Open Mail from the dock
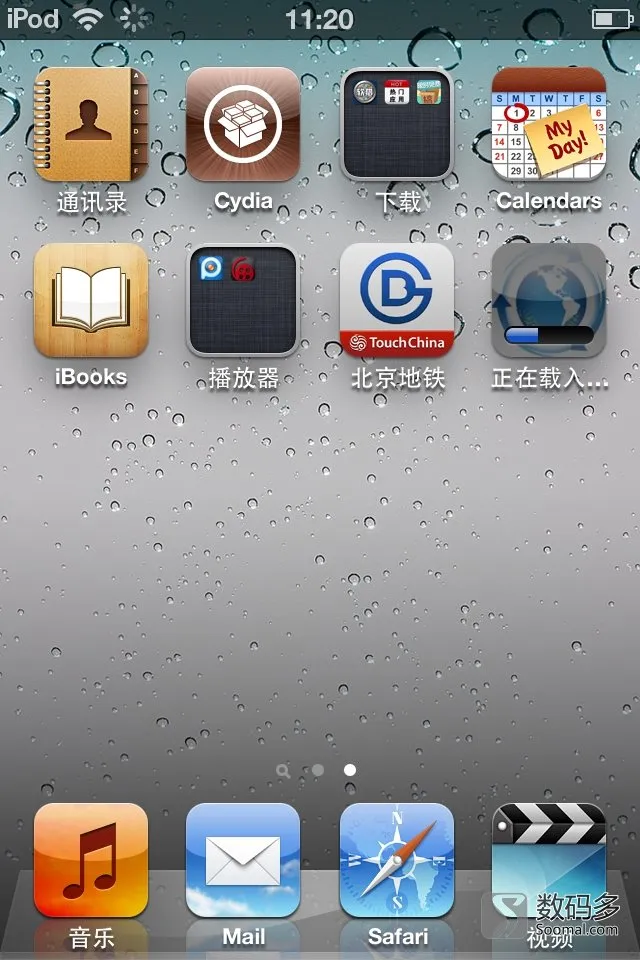The image size is (640, 960). (x=243, y=861)
